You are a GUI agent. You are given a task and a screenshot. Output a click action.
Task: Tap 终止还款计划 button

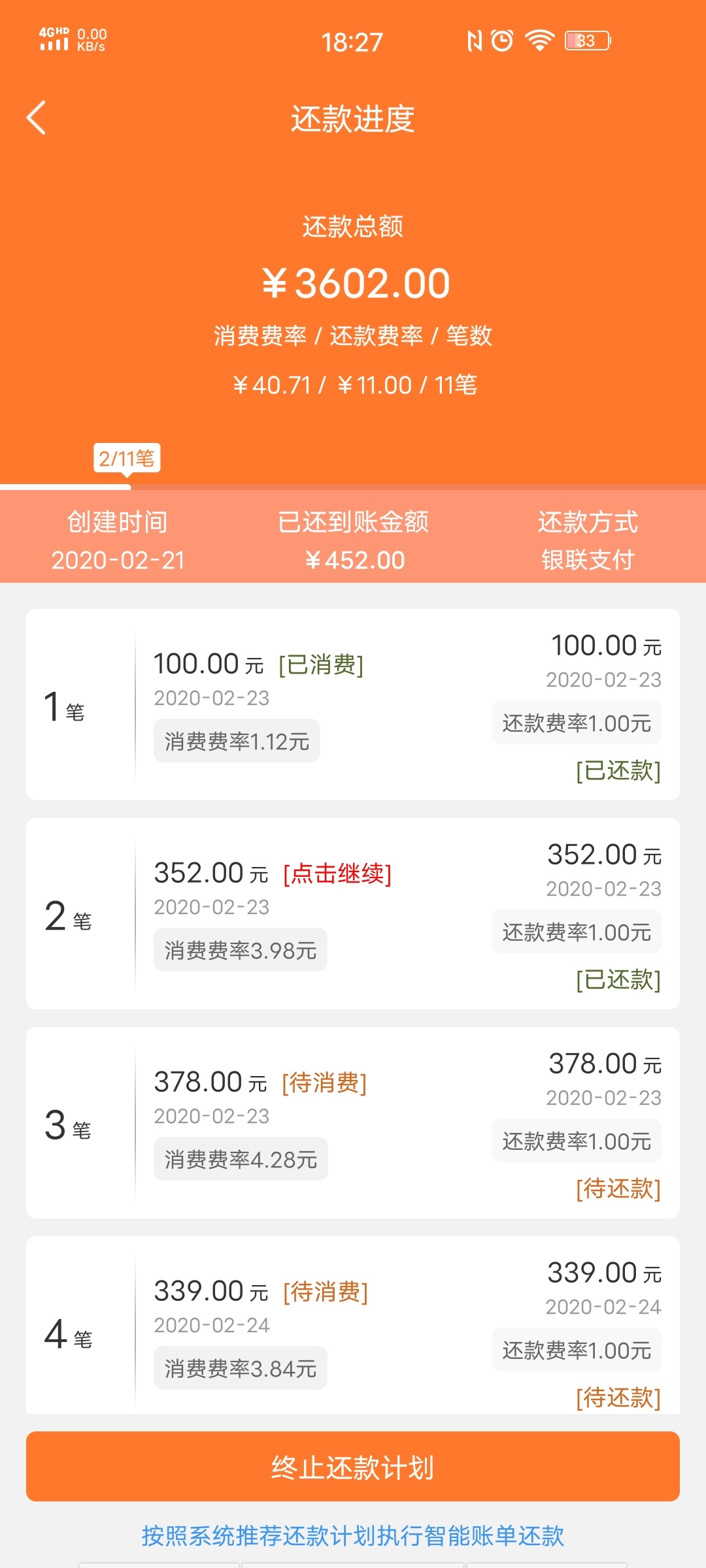point(353,1466)
